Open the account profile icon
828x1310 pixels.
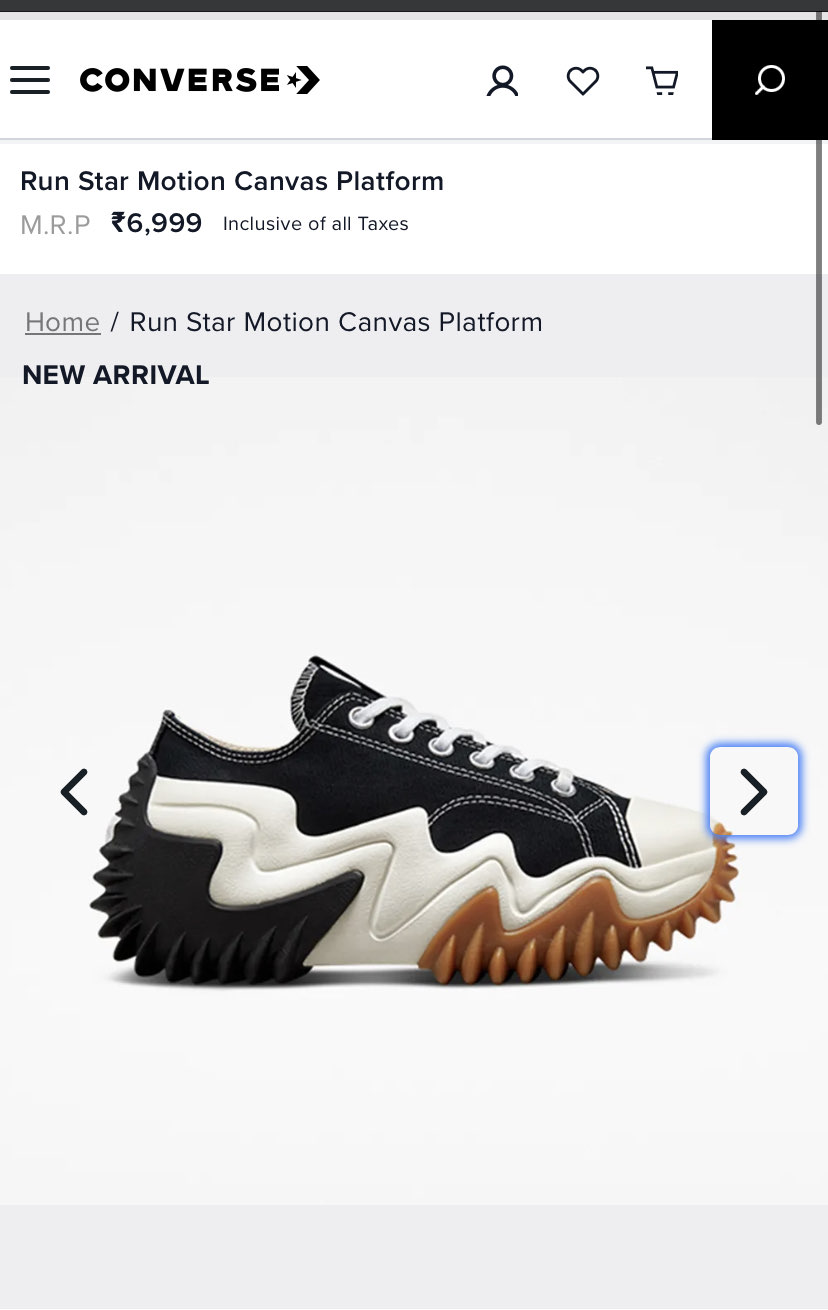tap(502, 80)
